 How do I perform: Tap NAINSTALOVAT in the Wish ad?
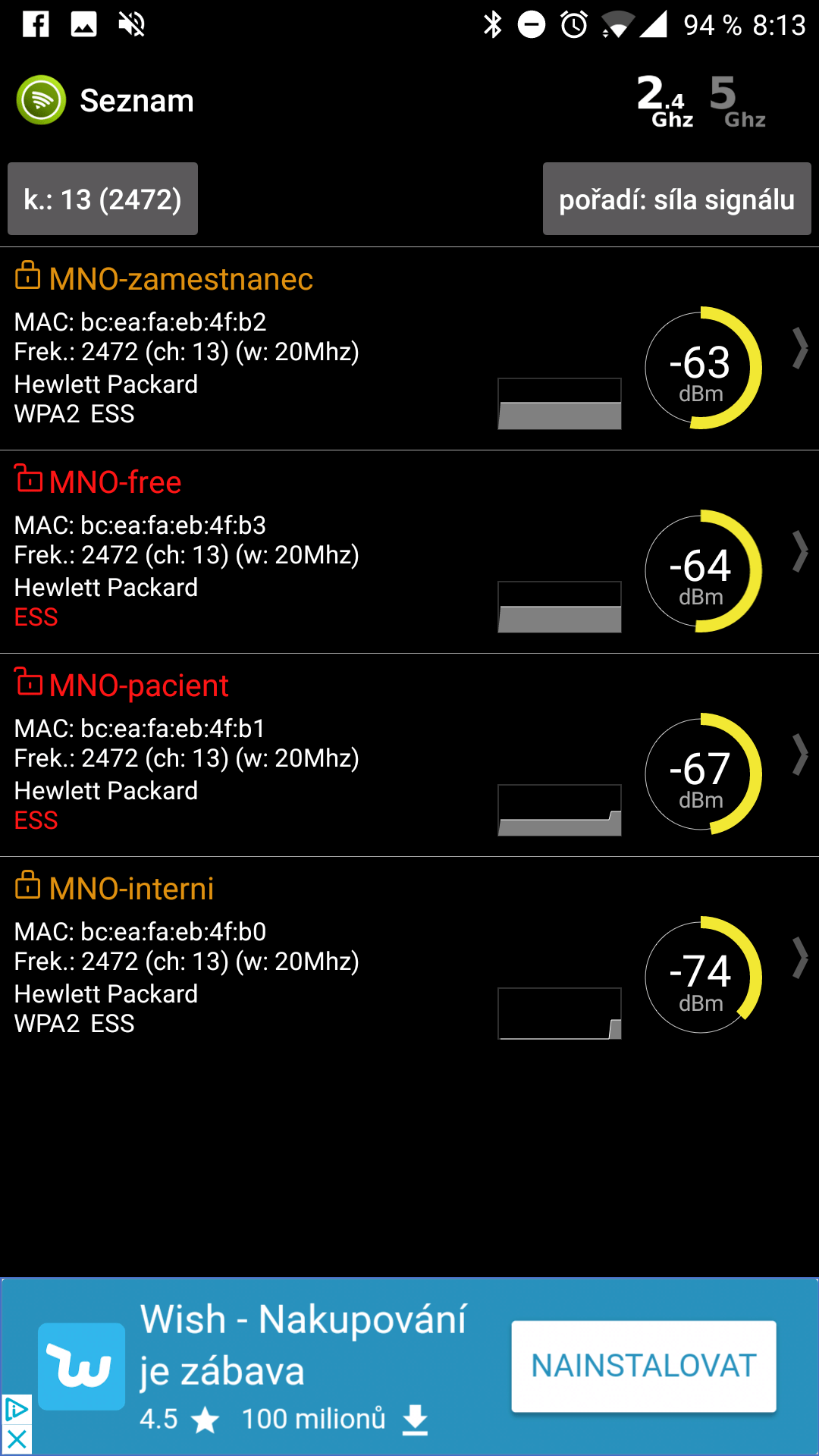point(644,1366)
